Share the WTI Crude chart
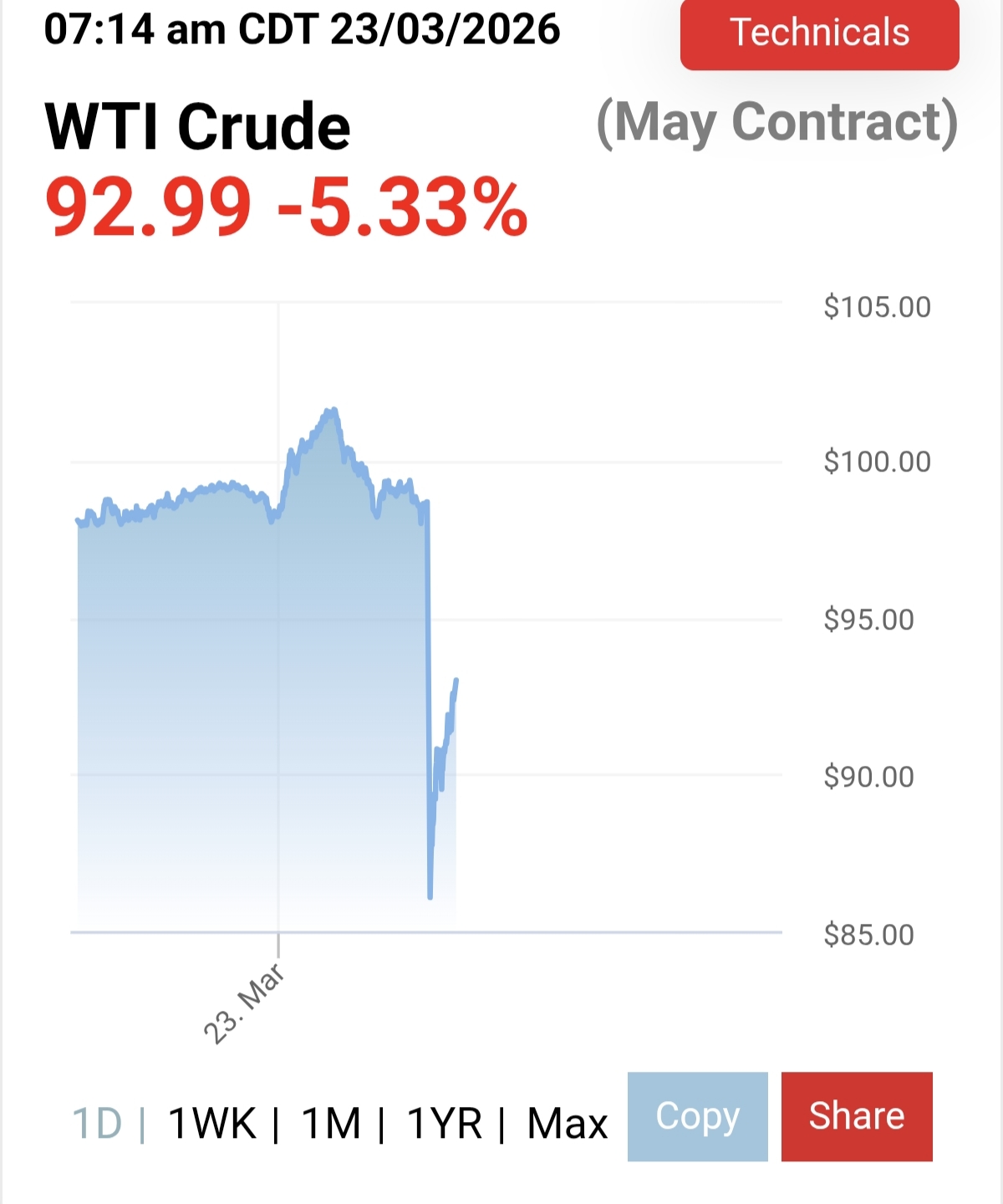1003x1204 pixels. tap(856, 1116)
